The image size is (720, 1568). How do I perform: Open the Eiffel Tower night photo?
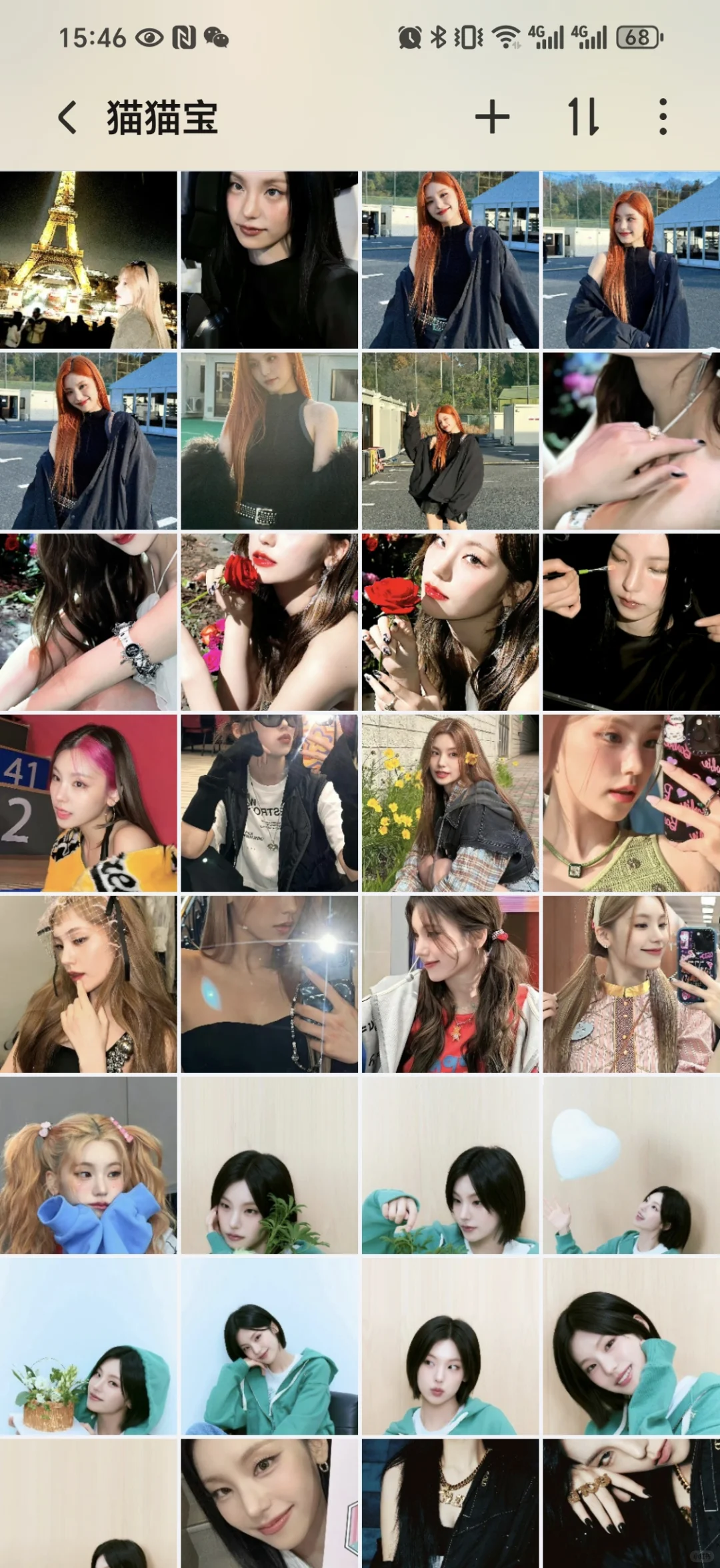[89, 260]
